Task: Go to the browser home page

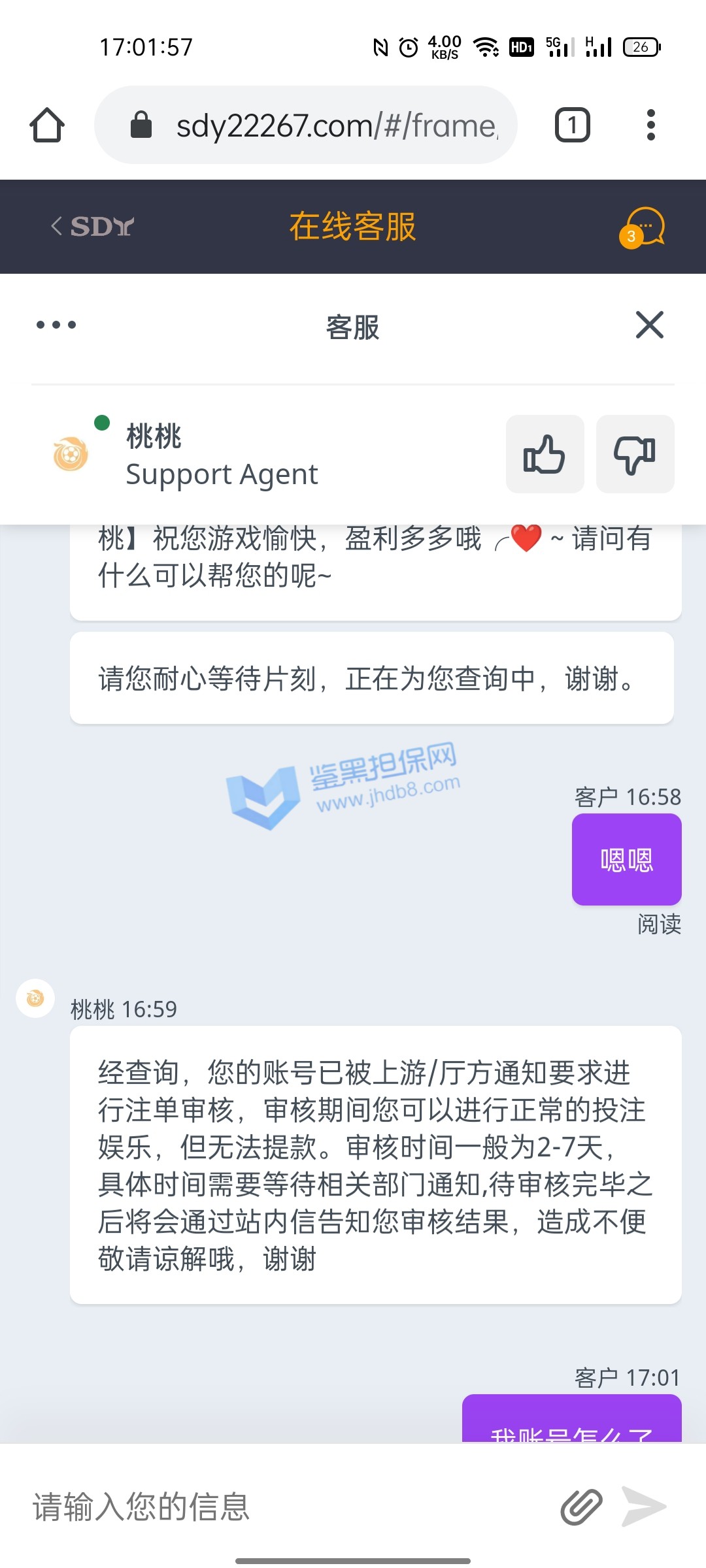Action: coord(47,125)
